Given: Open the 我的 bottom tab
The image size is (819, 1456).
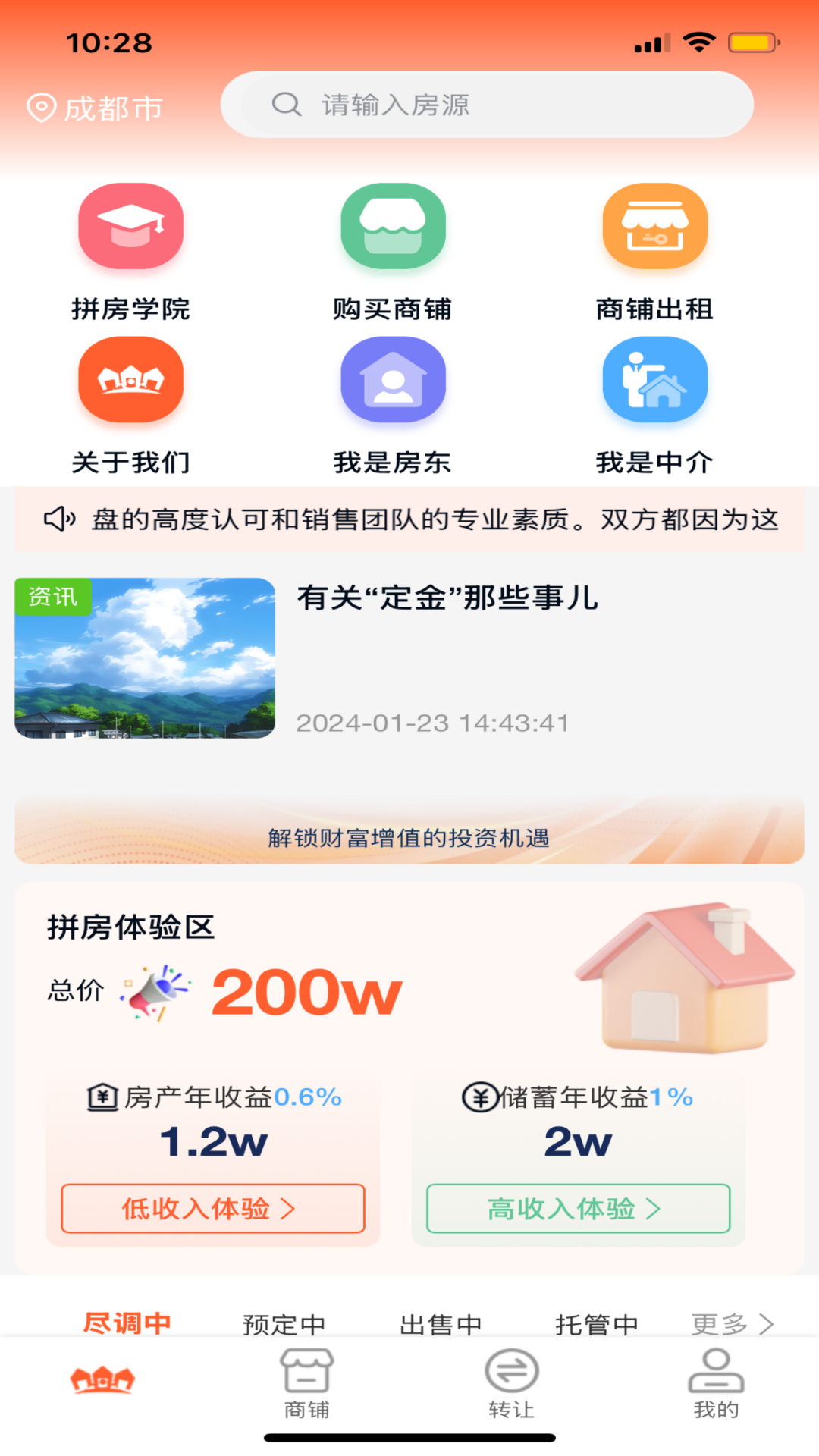Looking at the screenshot, I should 716,1384.
